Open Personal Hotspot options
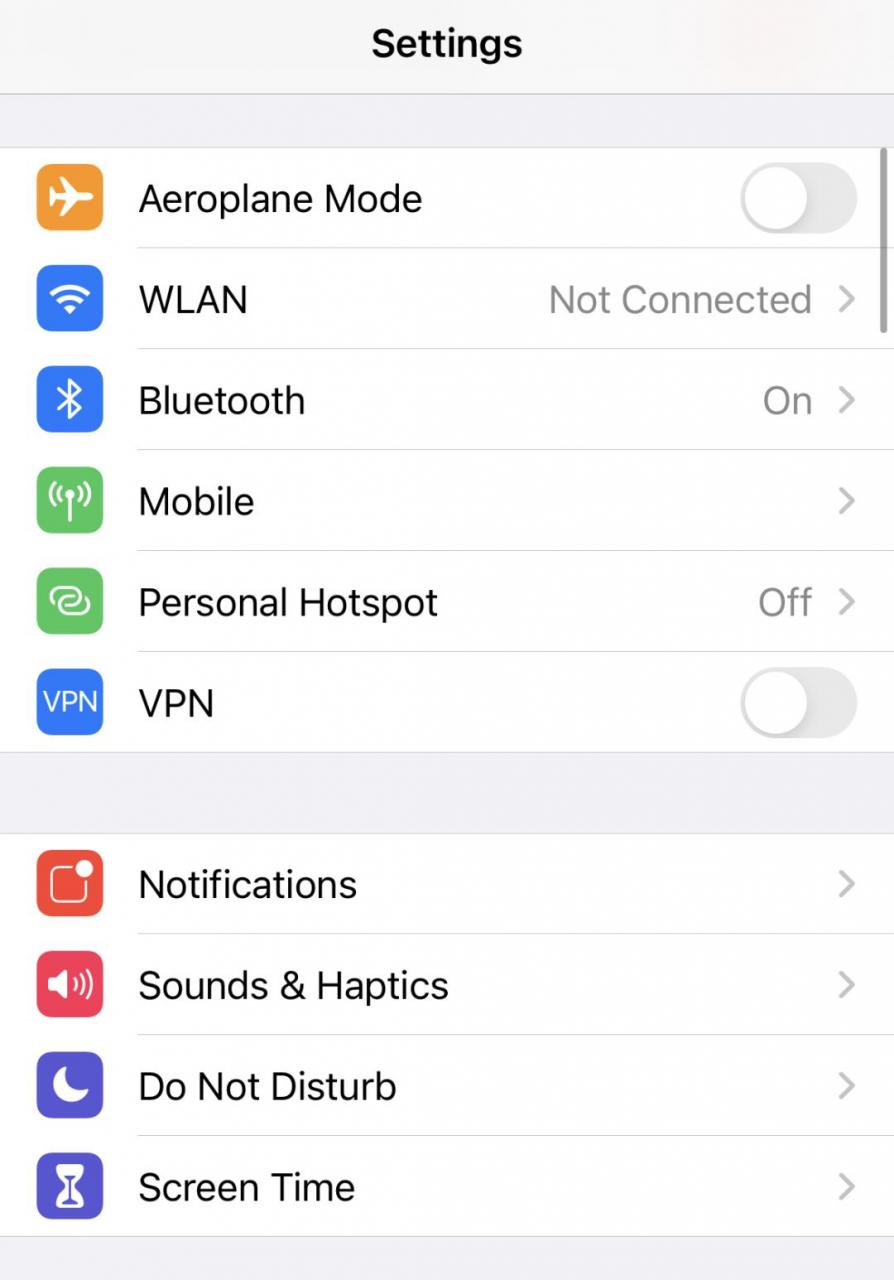The height and width of the screenshot is (1280, 894). click(x=447, y=602)
